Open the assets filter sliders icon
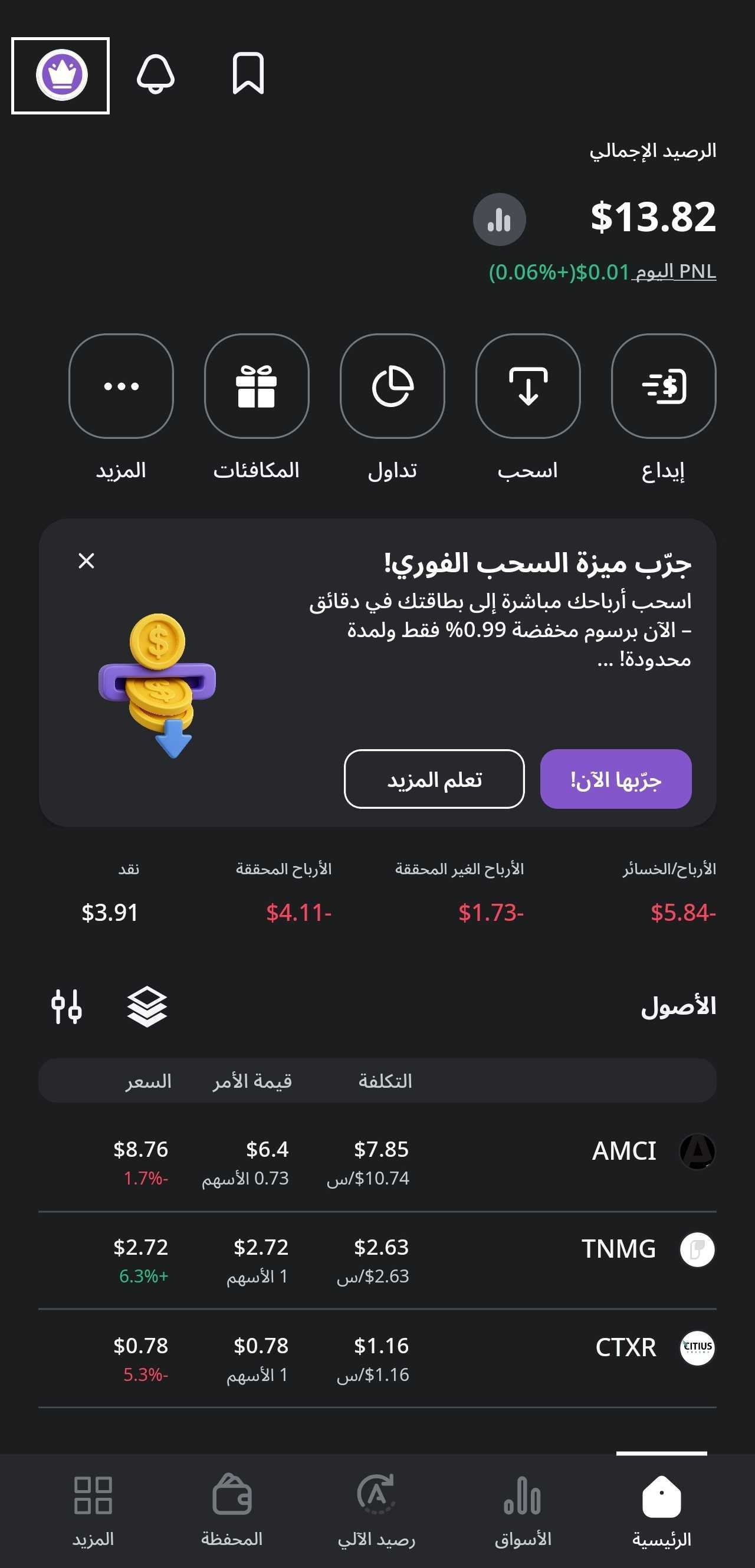Screen dimensions: 755x1568 66,1007
